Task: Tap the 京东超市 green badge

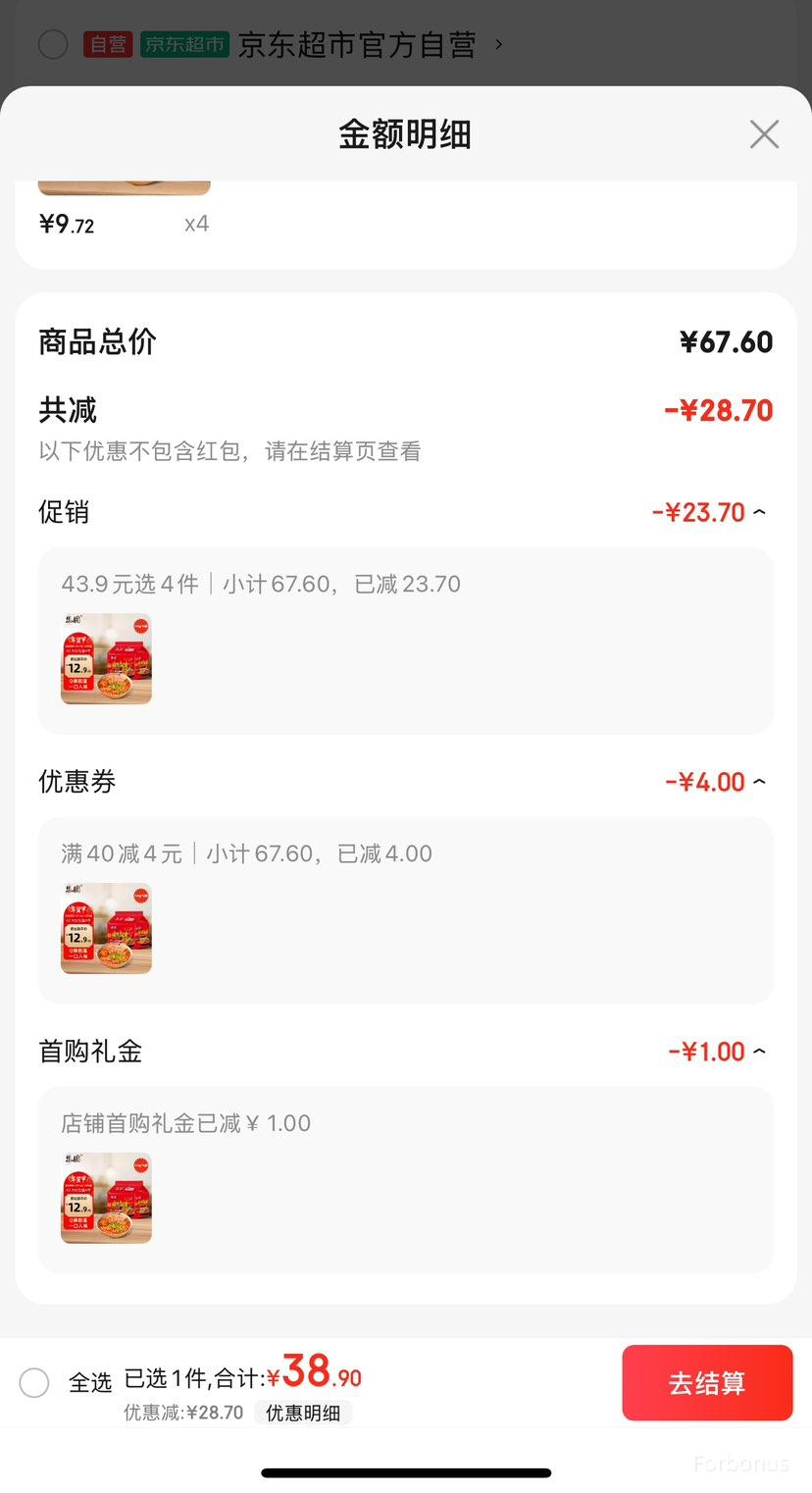Action: coord(185,44)
